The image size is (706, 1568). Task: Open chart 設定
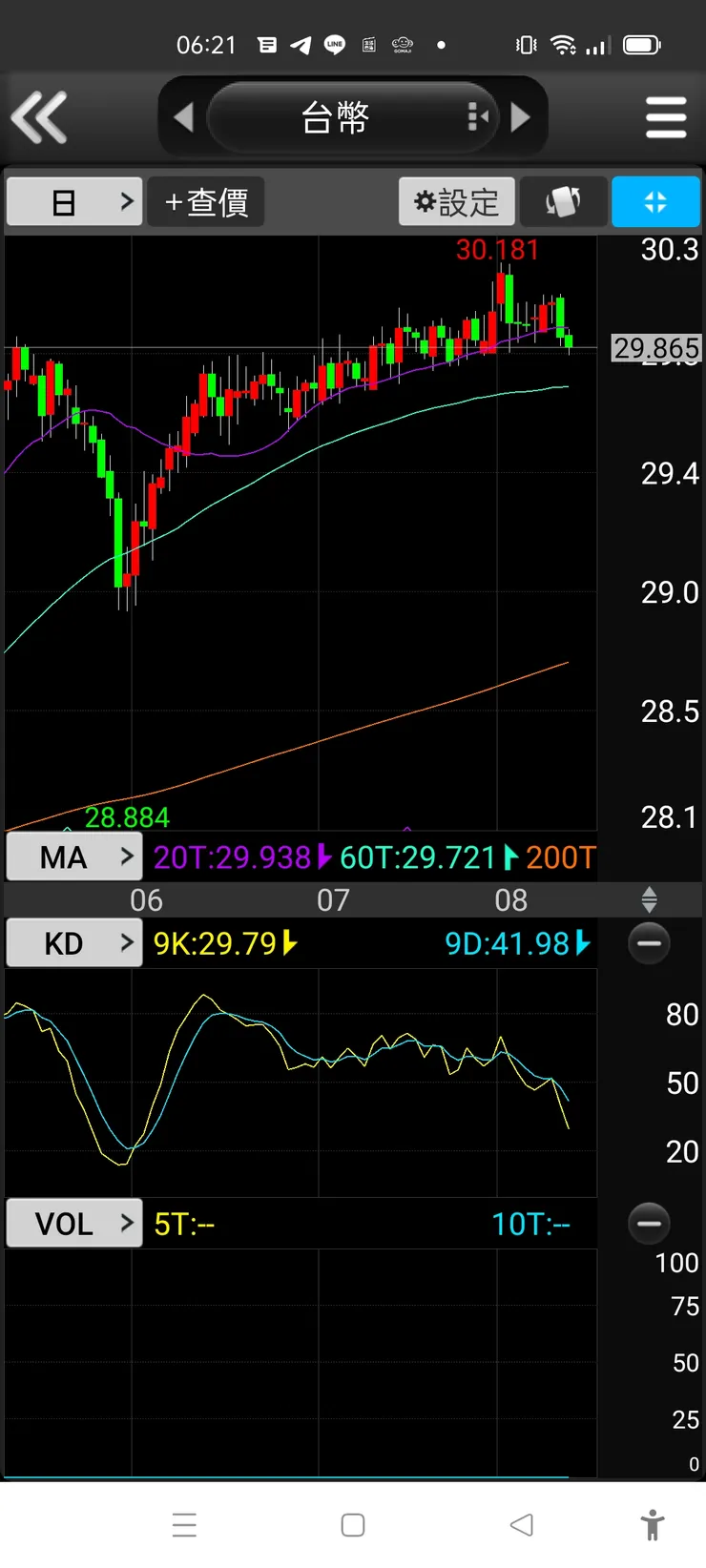click(x=456, y=202)
